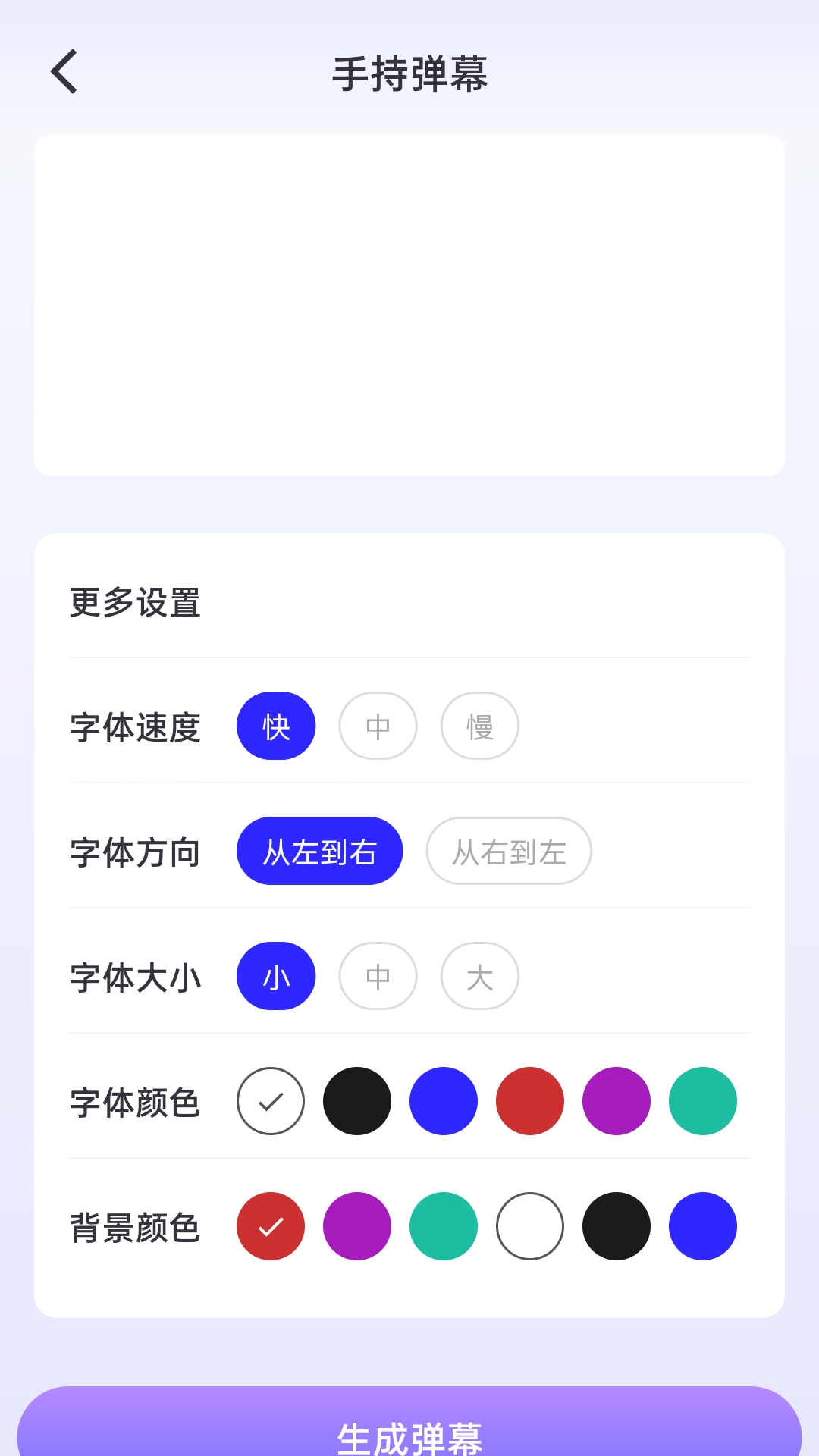Viewport: 819px width, 1456px height.
Task: Set background color to black
Action: tap(617, 1226)
